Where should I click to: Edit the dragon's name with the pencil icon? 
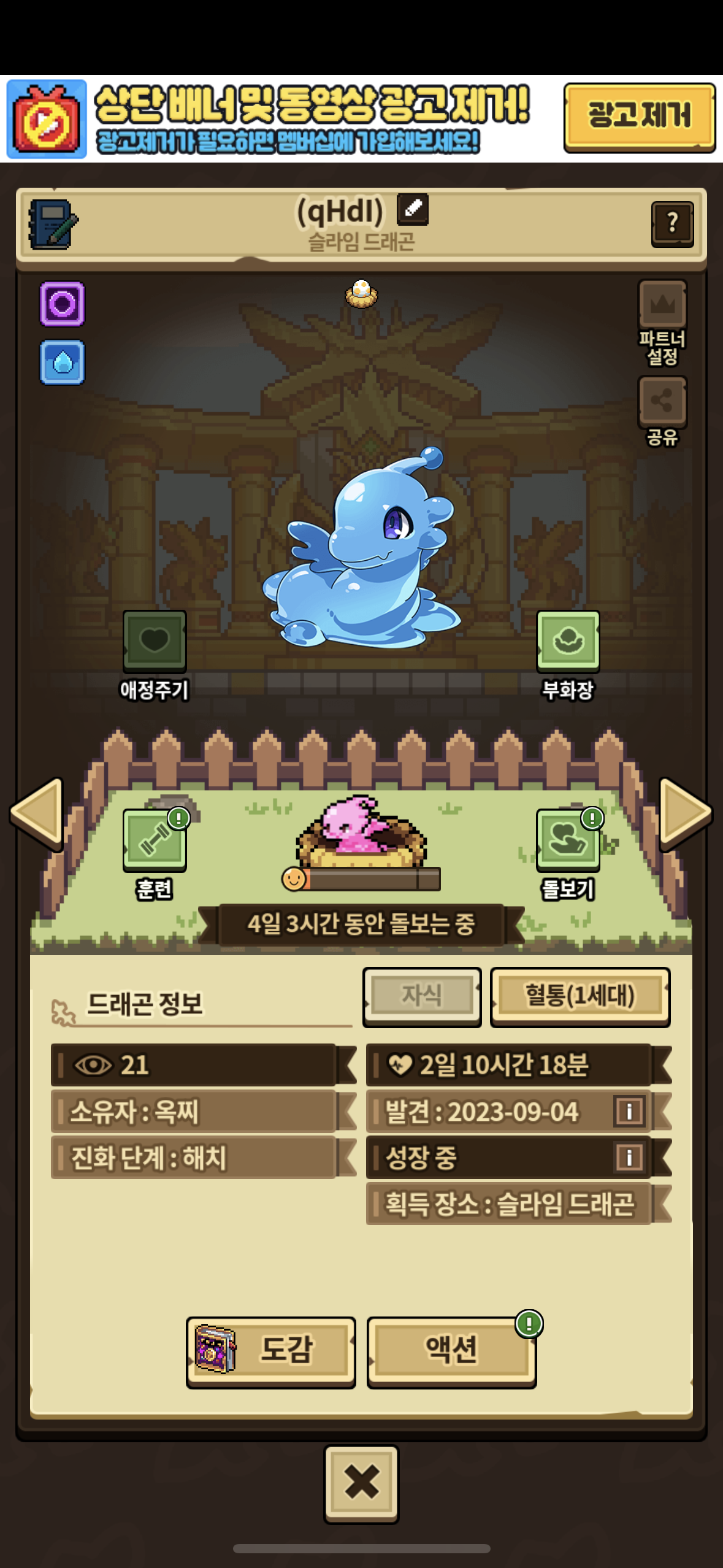point(413,209)
